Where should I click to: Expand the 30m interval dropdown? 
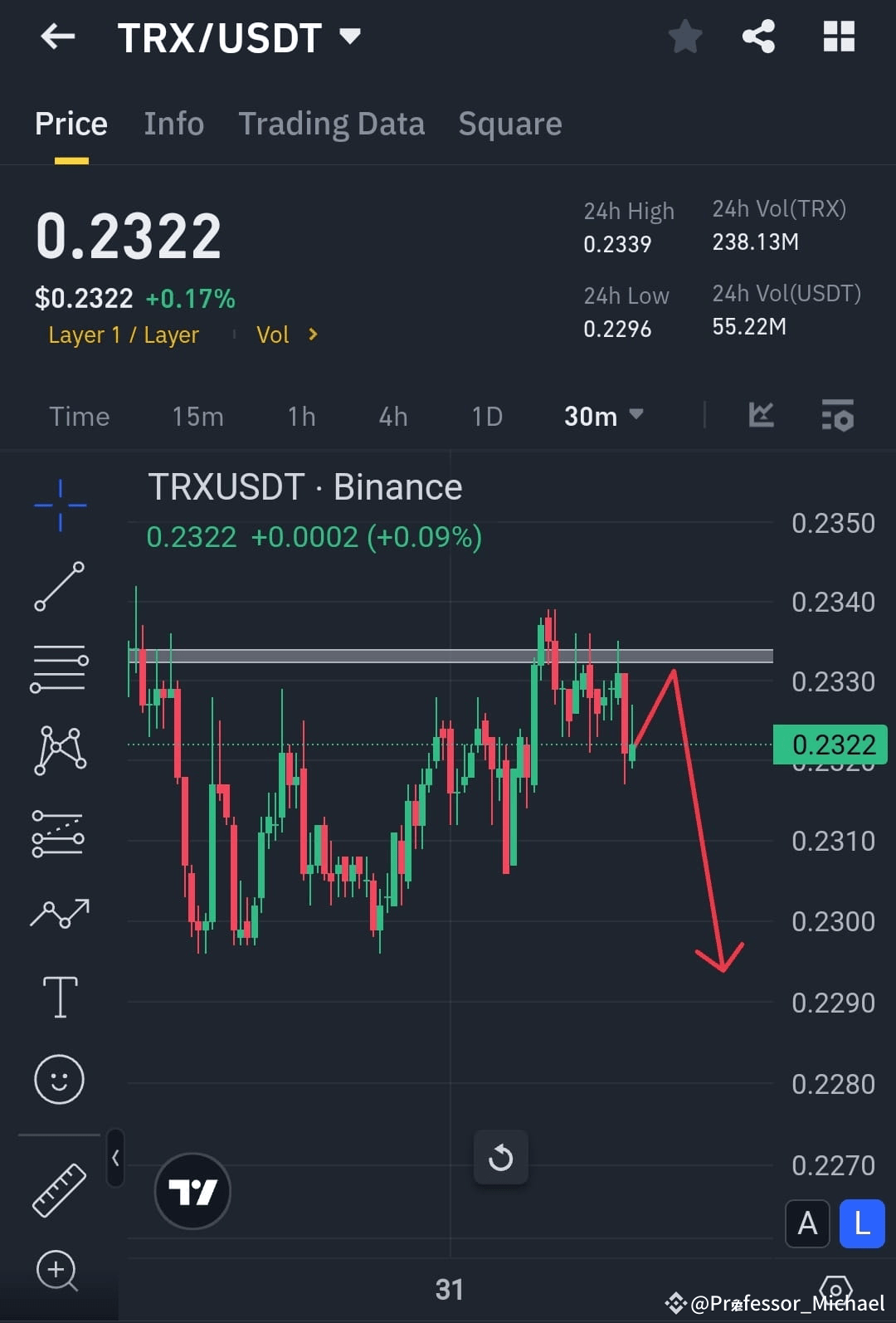(x=604, y=417)
